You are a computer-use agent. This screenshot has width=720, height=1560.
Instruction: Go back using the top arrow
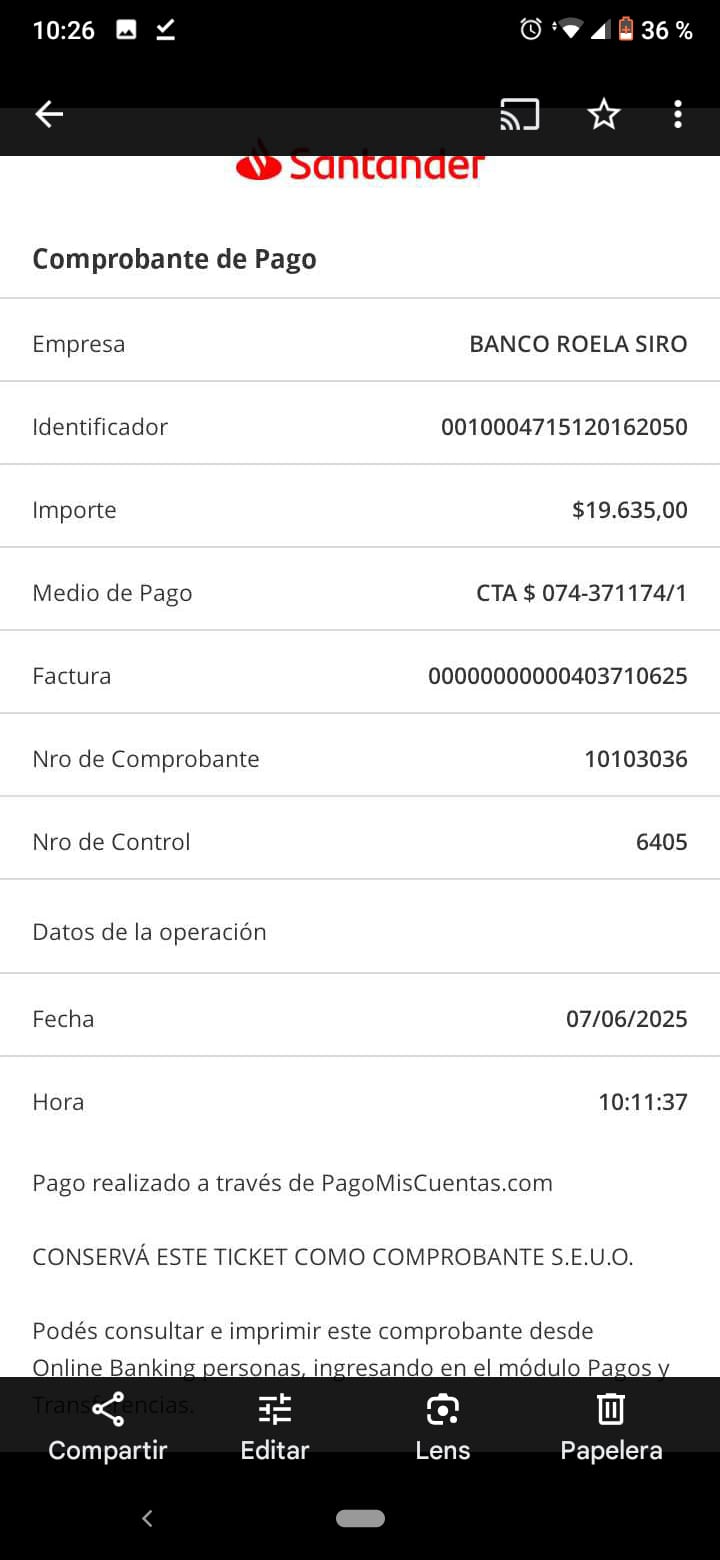click(x=49, y=115)
